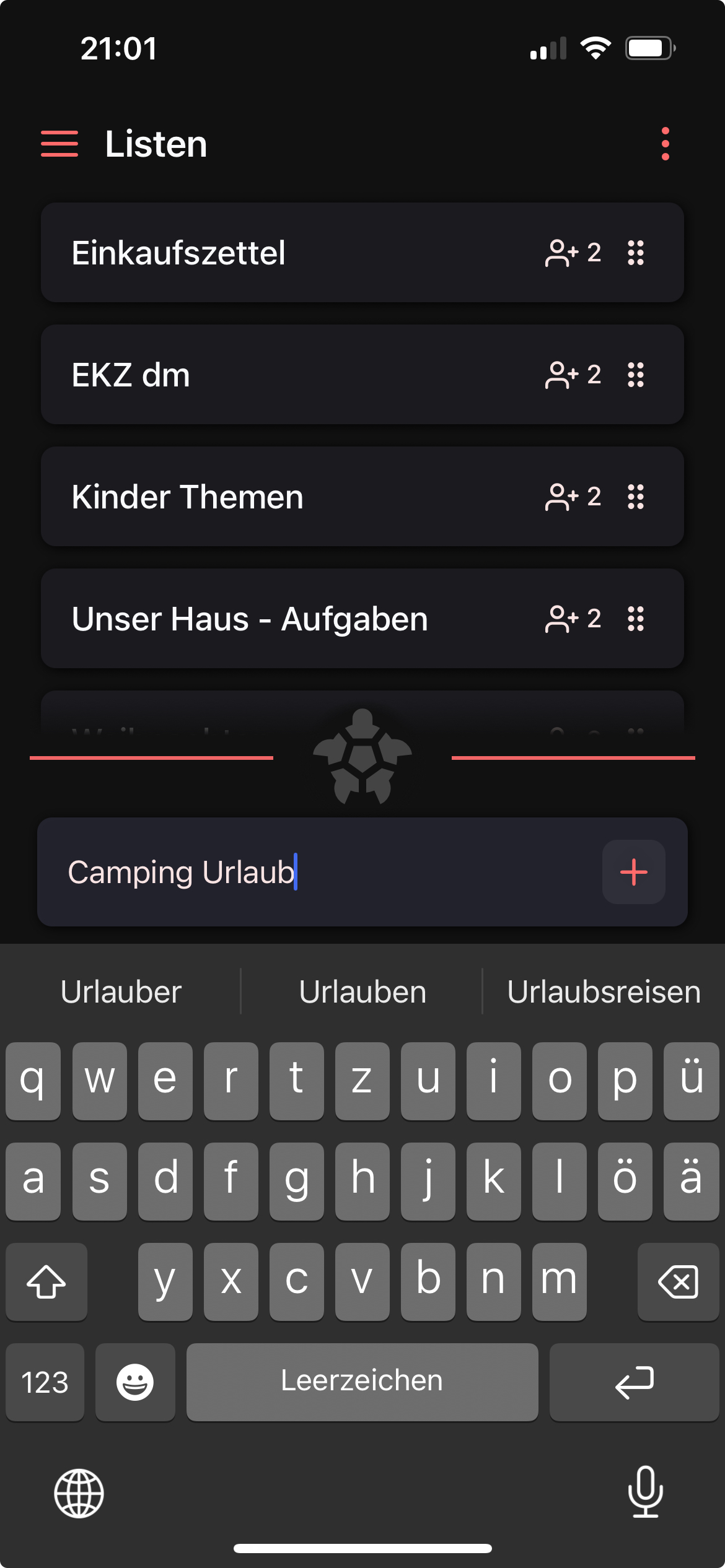The image size is (725, 1568).
Task: Click the drag handle next to EKZ dm
Action: click(635, 374)
